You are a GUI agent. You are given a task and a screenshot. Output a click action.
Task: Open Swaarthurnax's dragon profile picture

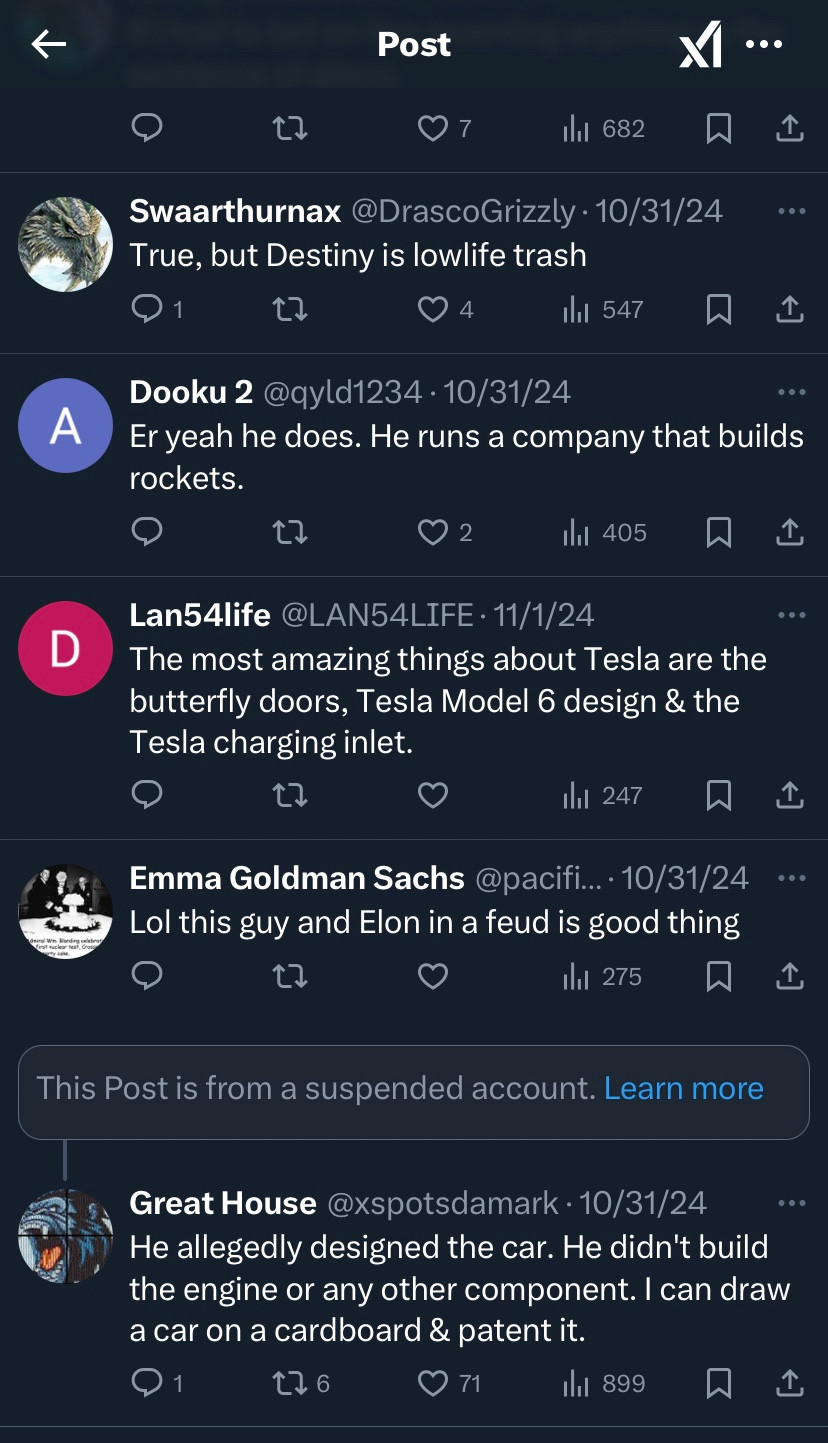[65, 244]
